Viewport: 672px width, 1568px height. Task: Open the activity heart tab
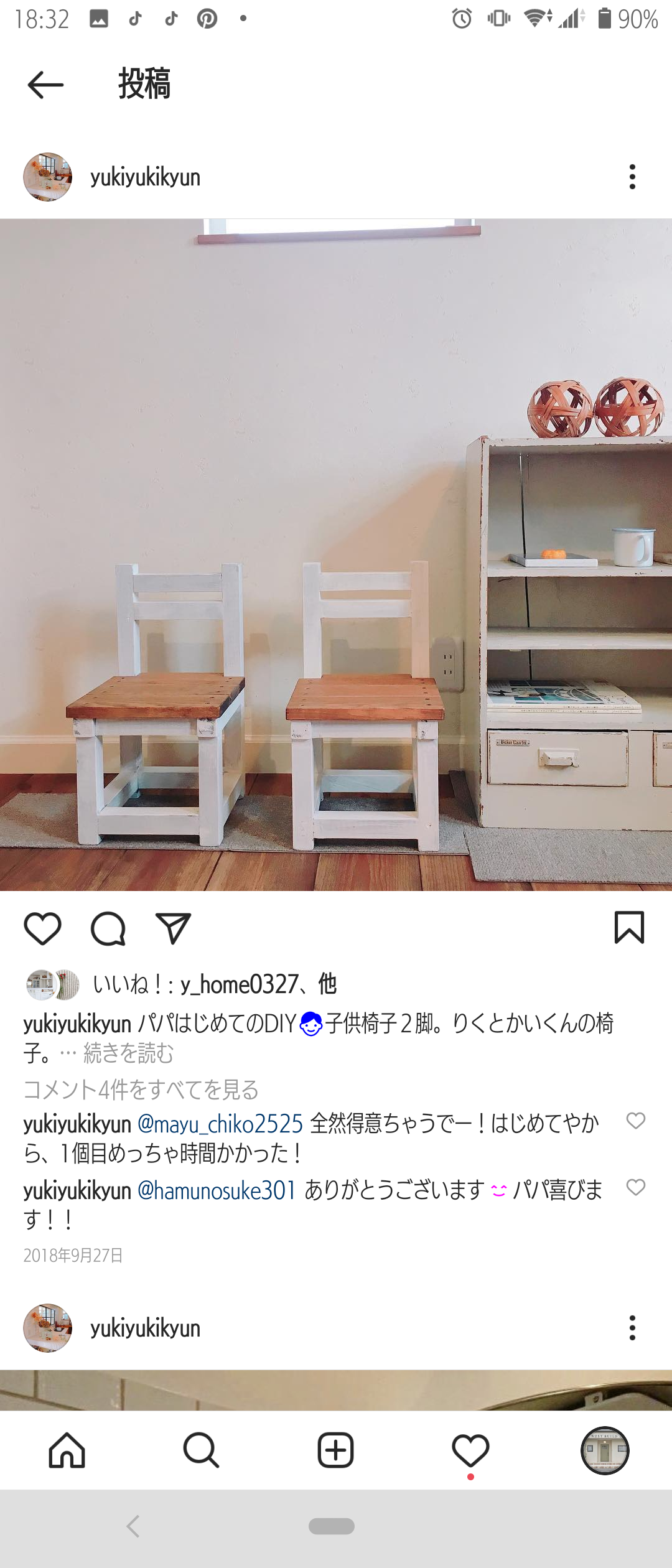click(470, 1450)
